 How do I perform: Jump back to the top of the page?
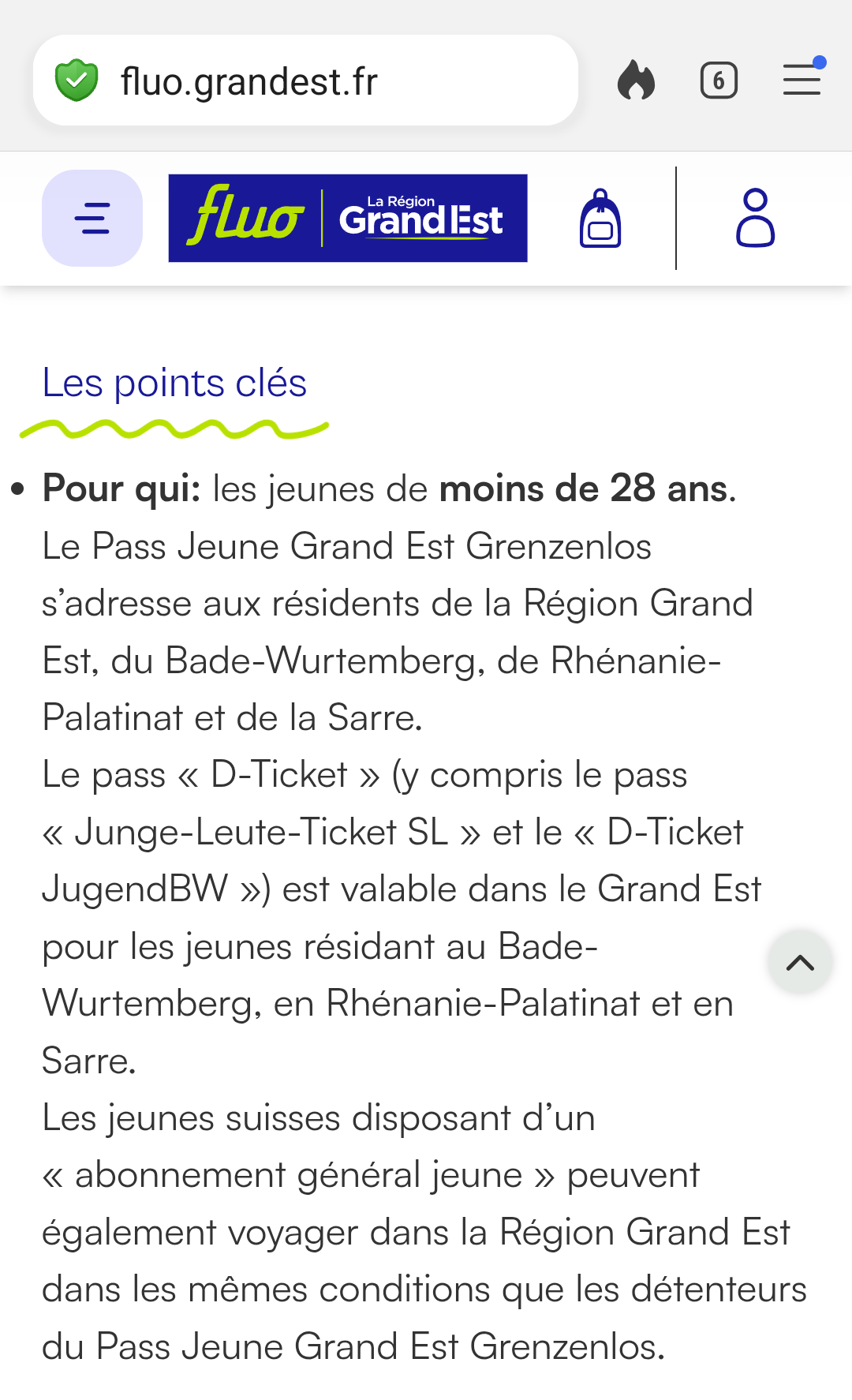pyautogui.click(x=800, y=962)
